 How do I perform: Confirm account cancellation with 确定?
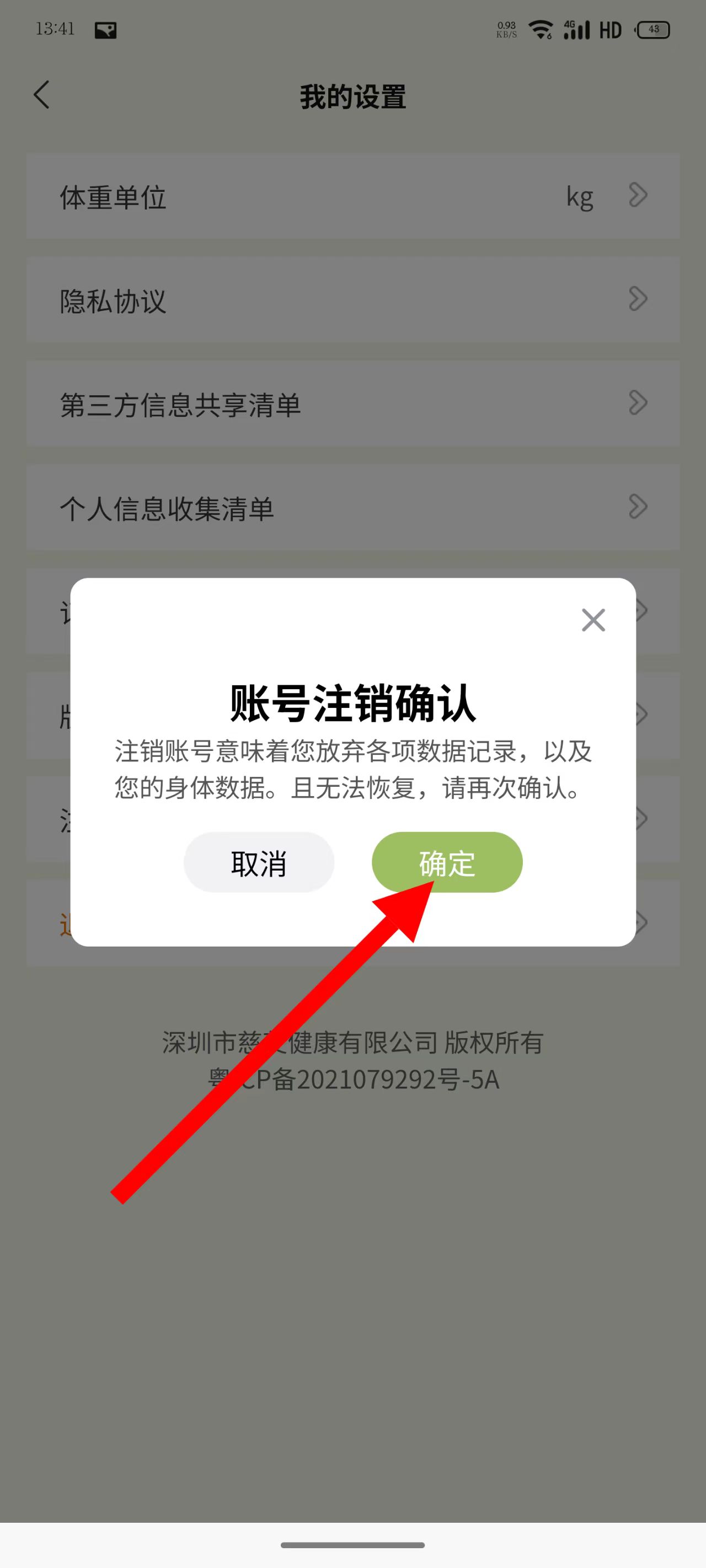click(x=447, y=862)
